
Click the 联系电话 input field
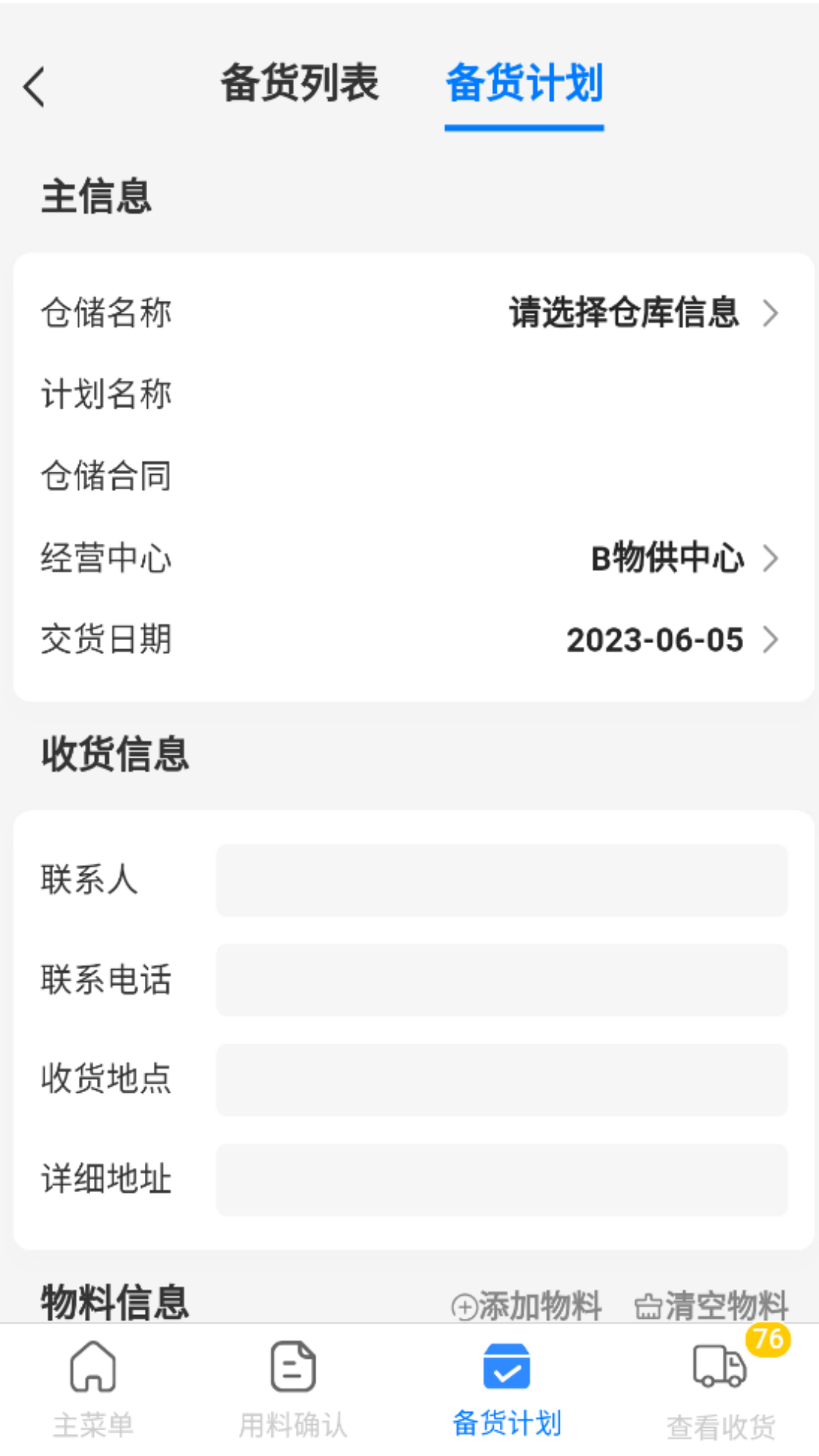pos(503,980)
